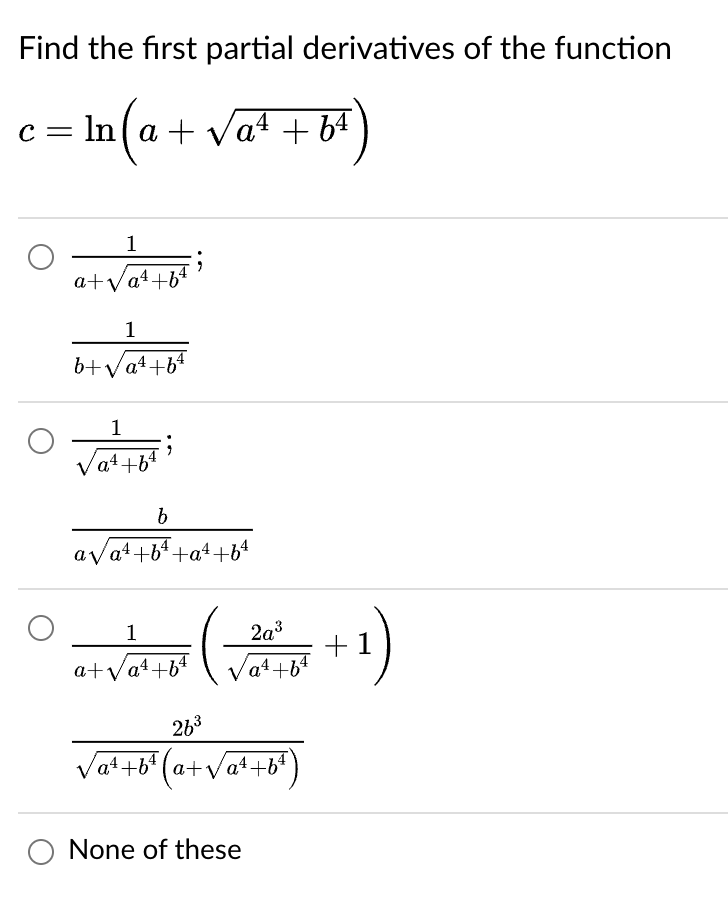The width and height of the screenshot is (728, 922).
Task: Click the fraction 1 over b plus root
Action: [x=130, y=345]
